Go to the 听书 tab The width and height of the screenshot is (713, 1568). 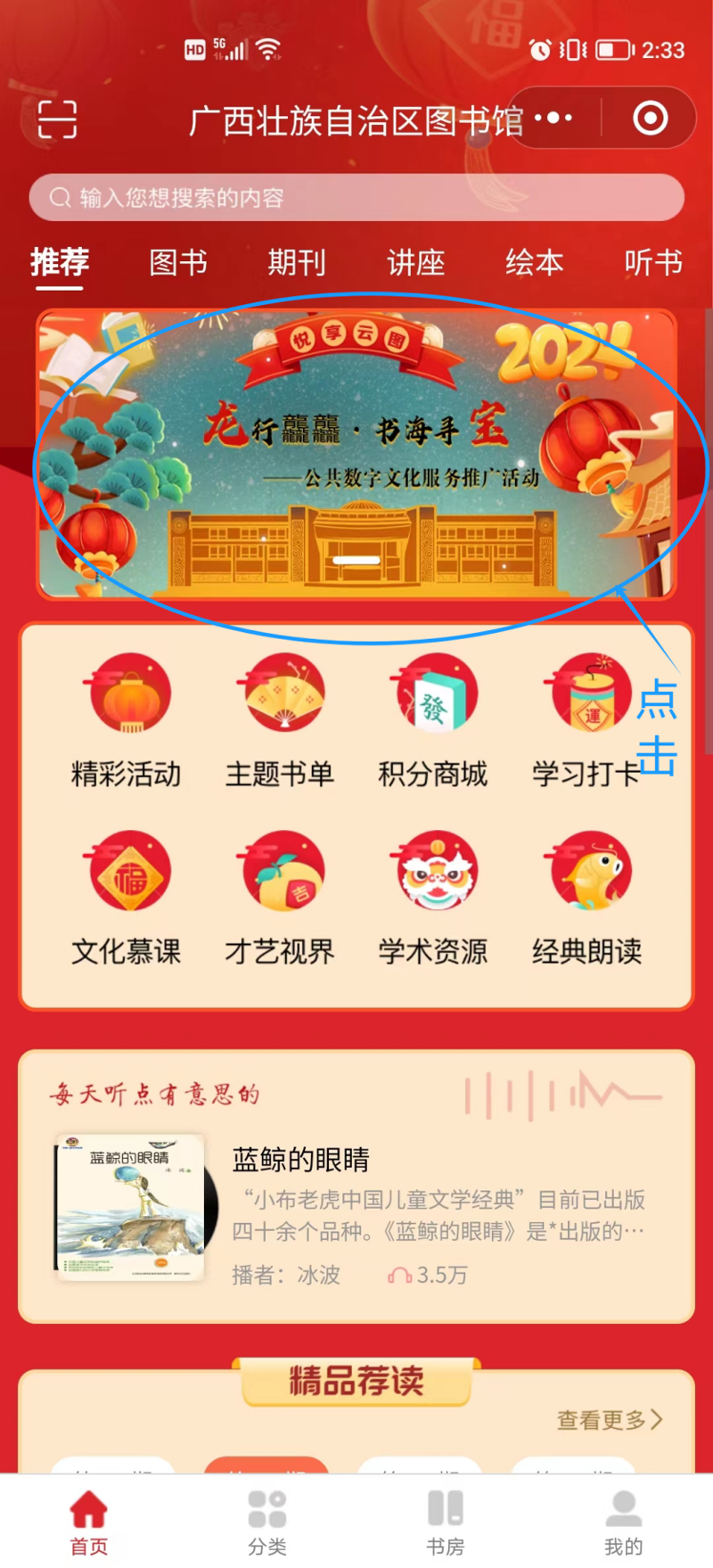[x=652, y=263]
